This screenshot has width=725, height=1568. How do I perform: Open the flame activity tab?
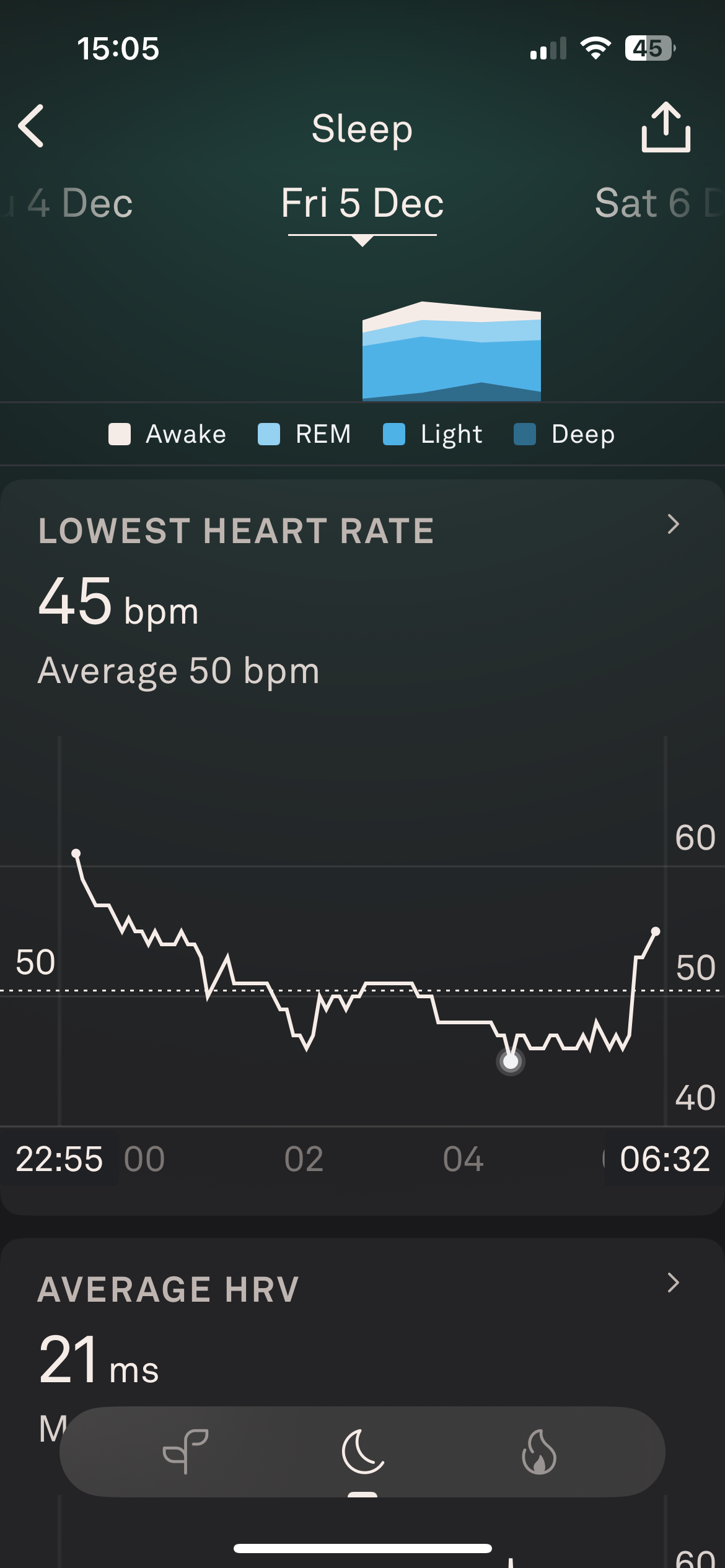(539, 1451)
